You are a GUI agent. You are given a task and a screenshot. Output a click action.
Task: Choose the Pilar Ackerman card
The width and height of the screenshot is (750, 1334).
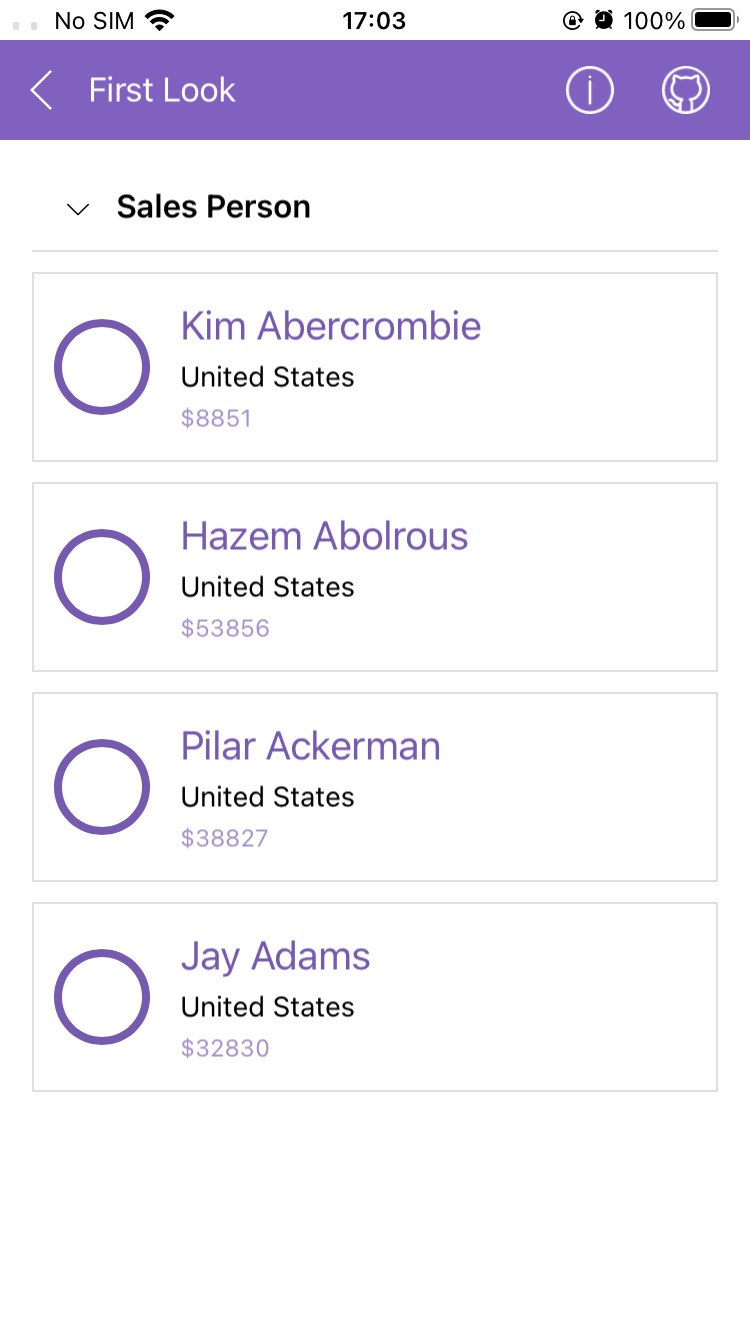click(x=374, y=787)
